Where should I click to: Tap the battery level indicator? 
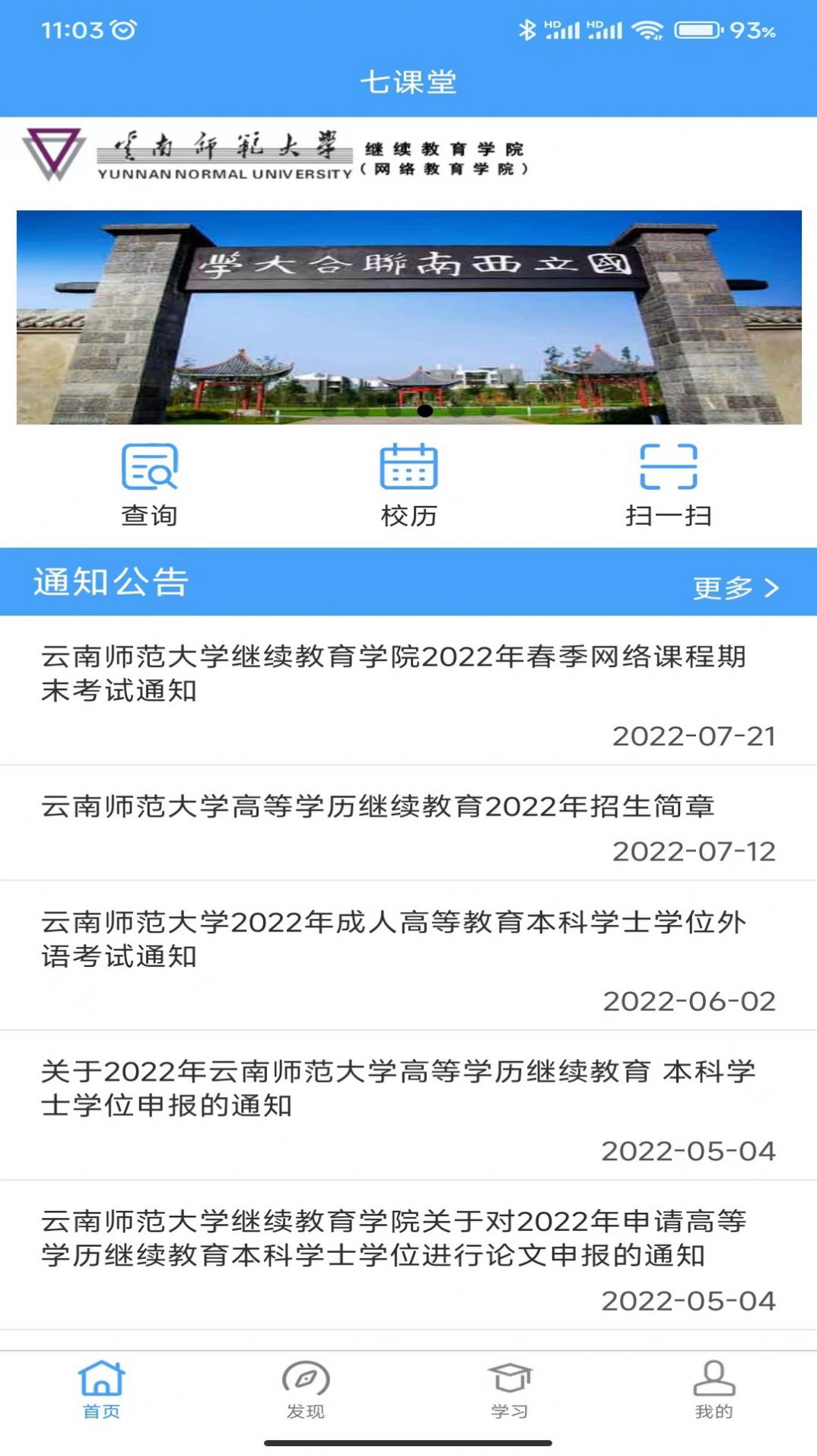pos(695,30)
